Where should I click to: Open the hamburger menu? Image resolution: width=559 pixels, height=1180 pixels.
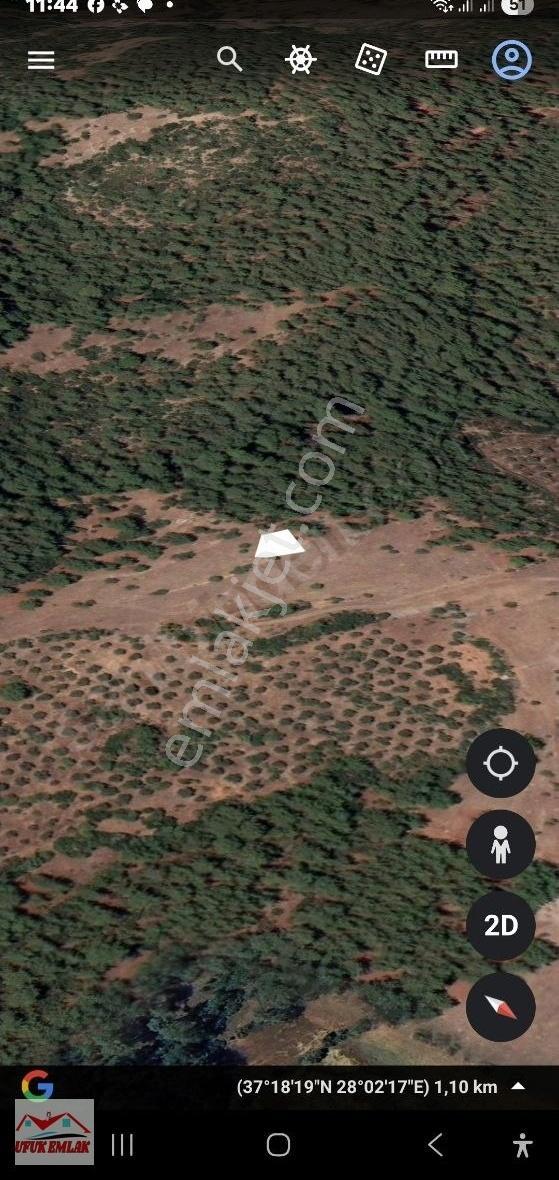[x=41, y=60]
